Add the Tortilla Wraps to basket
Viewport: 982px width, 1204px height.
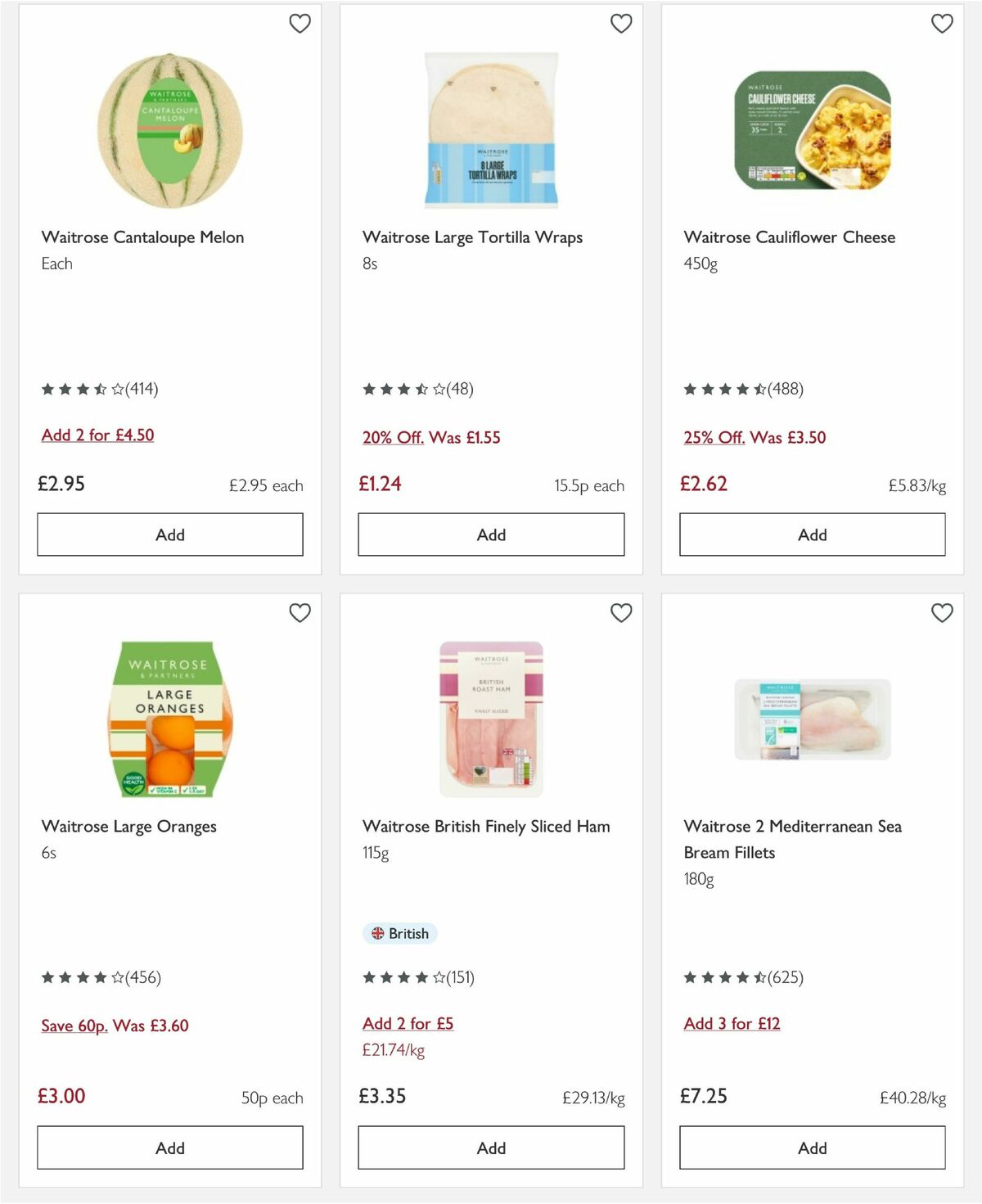tap(490, 534)
